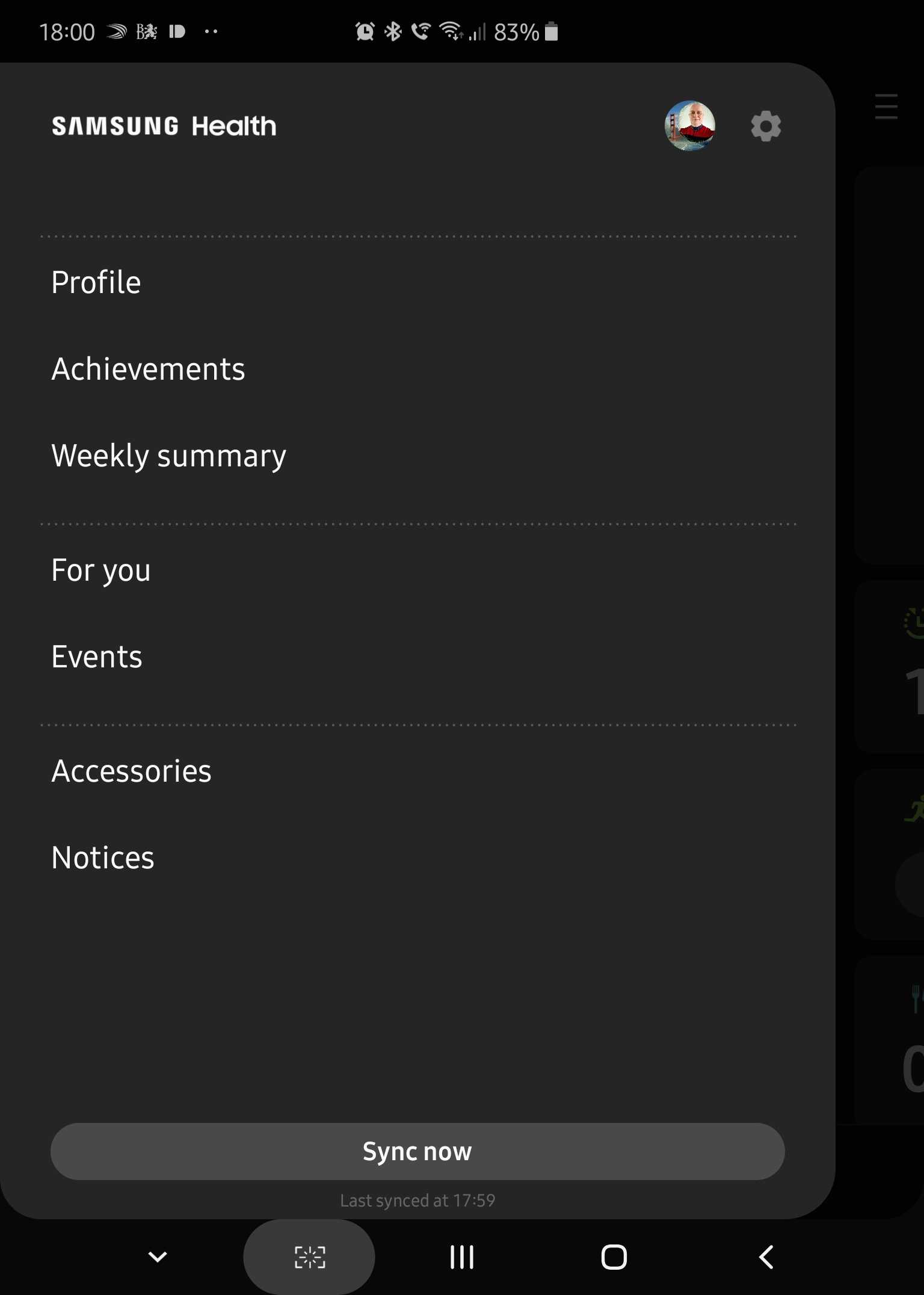The width and height of the screenshot is (924, 1295).
Task: Open Weekly summary
Action: 168,456
